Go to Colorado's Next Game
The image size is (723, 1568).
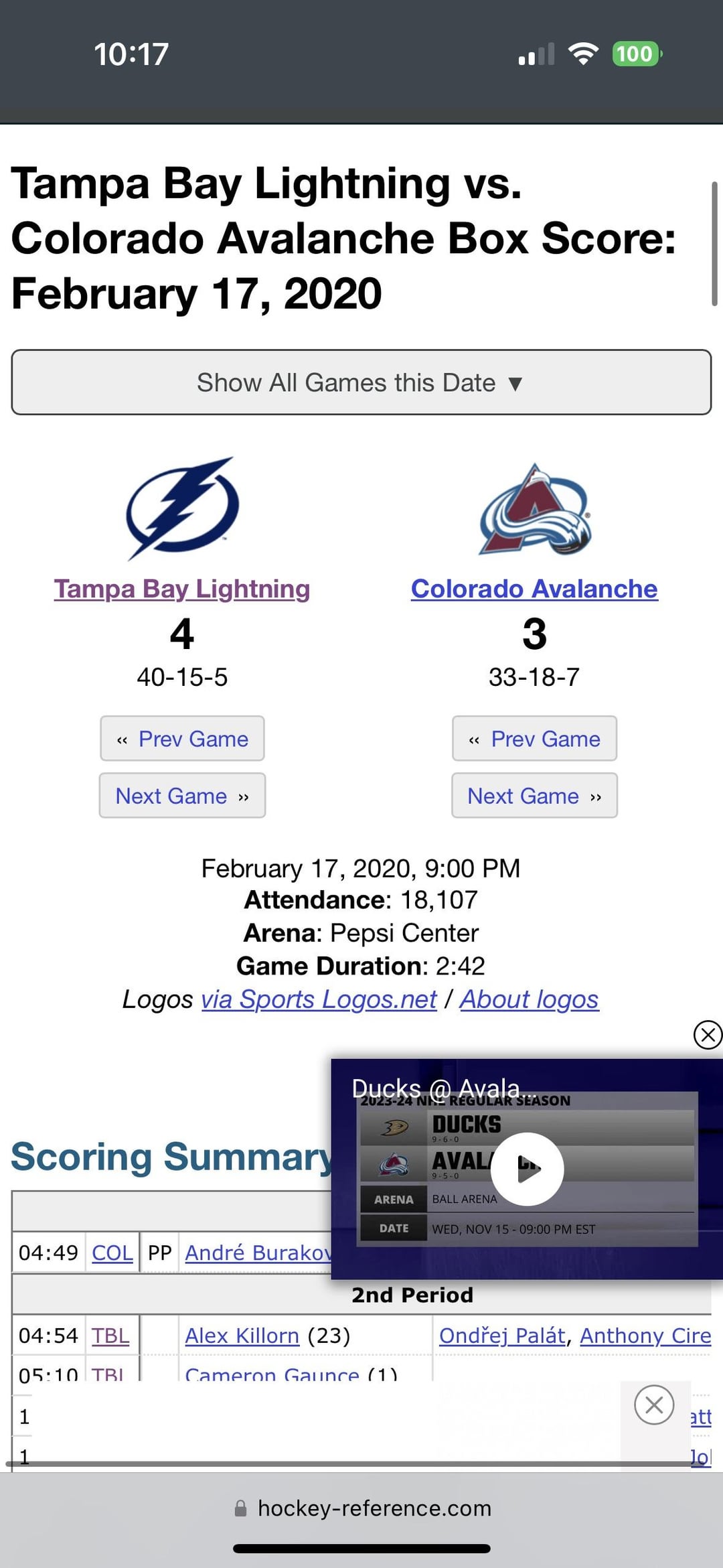(x=534, y=795)
